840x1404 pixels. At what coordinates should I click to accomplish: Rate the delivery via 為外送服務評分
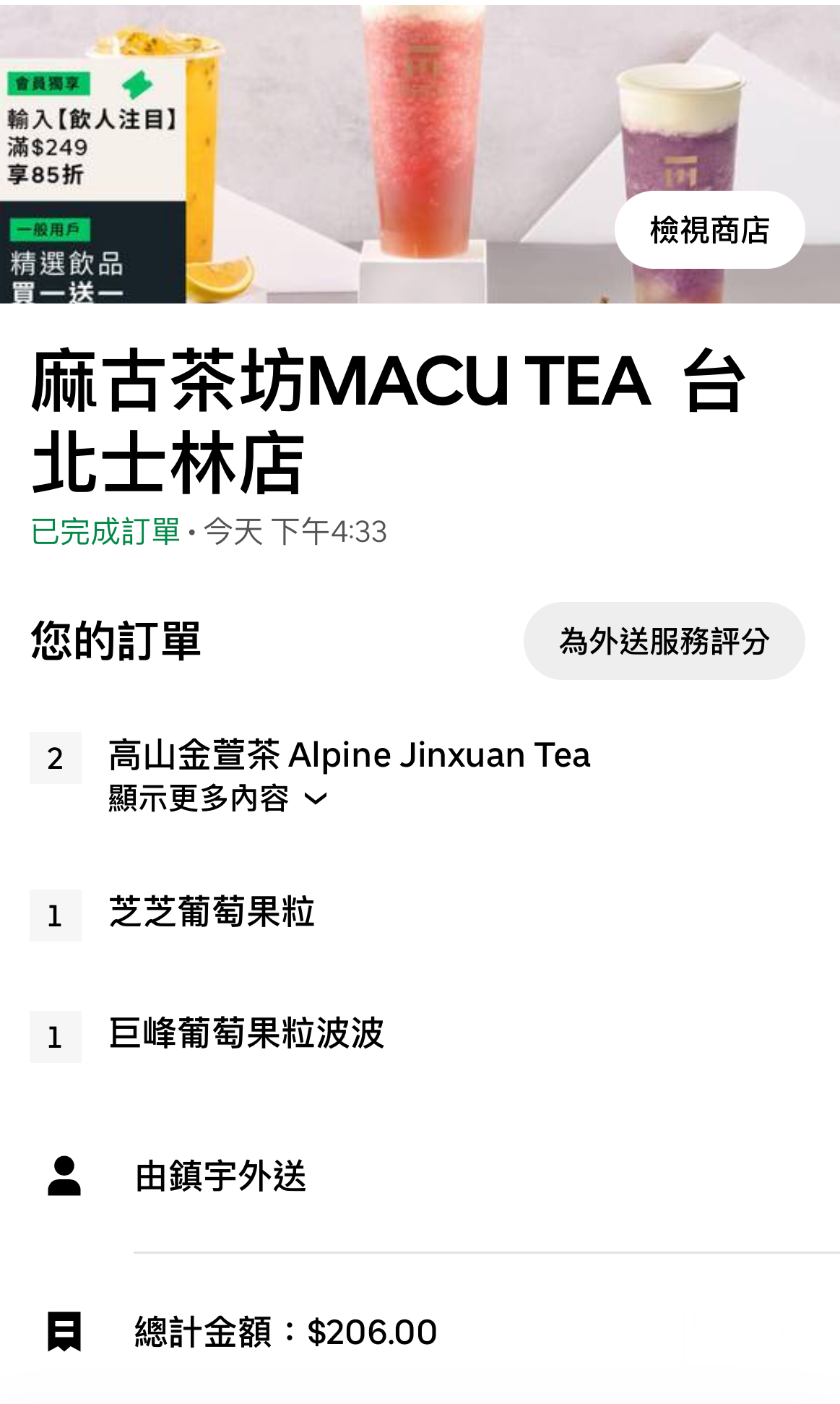[x=664, y=641]
